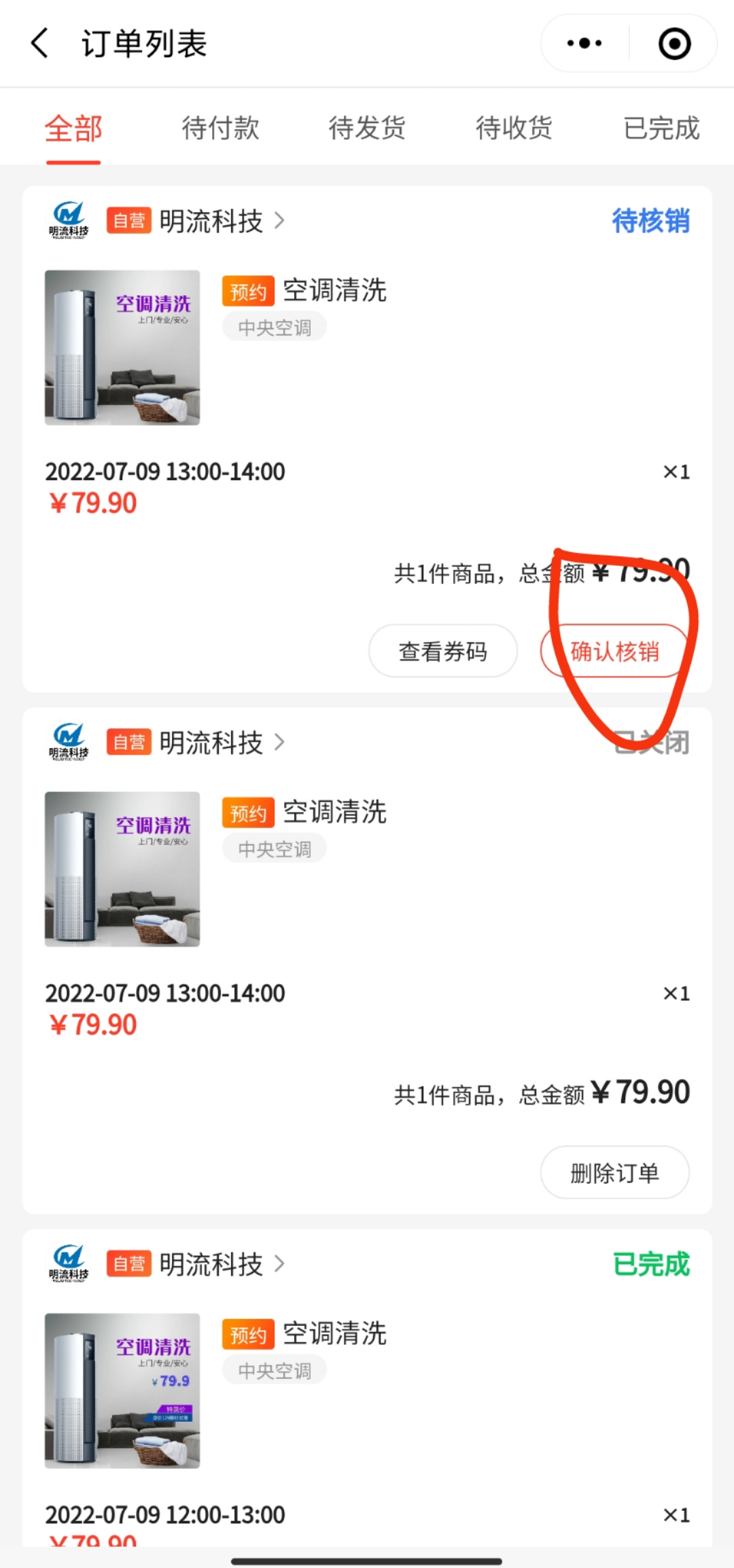
Task: Open the mini program more options menu
Action: [x=584, y=44]
